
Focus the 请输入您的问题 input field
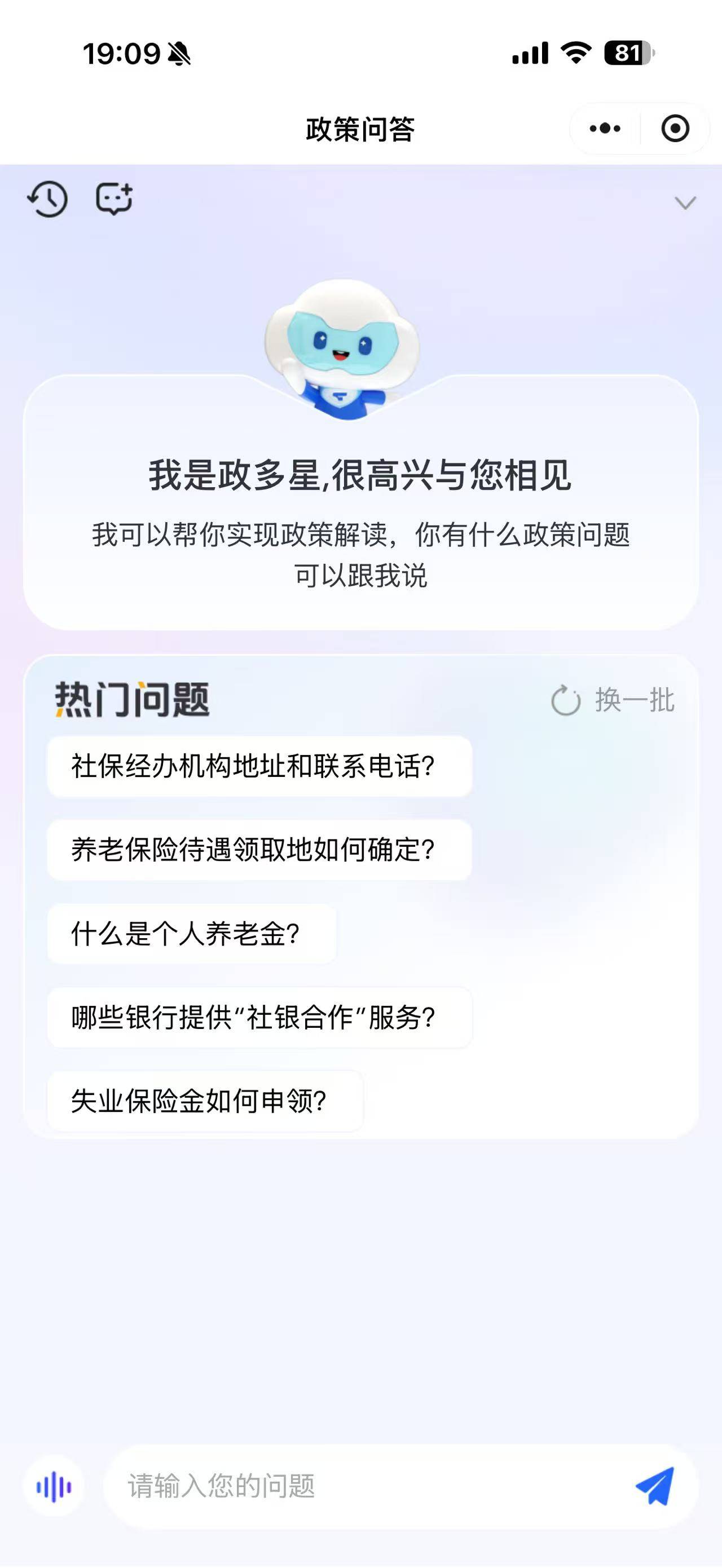pyautogui.click(x=366, y=1486)
